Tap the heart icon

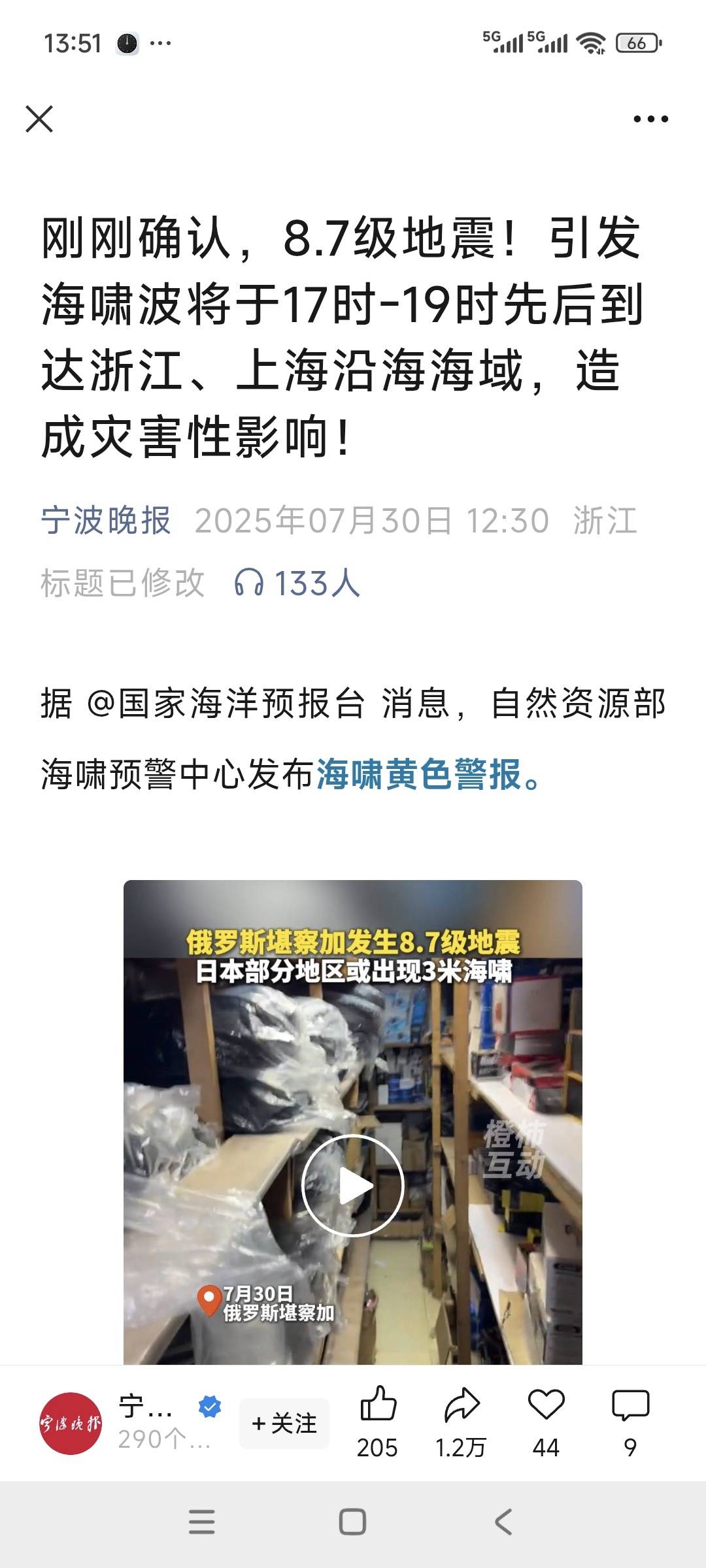pyautogui.click(x=546, y=1406)
